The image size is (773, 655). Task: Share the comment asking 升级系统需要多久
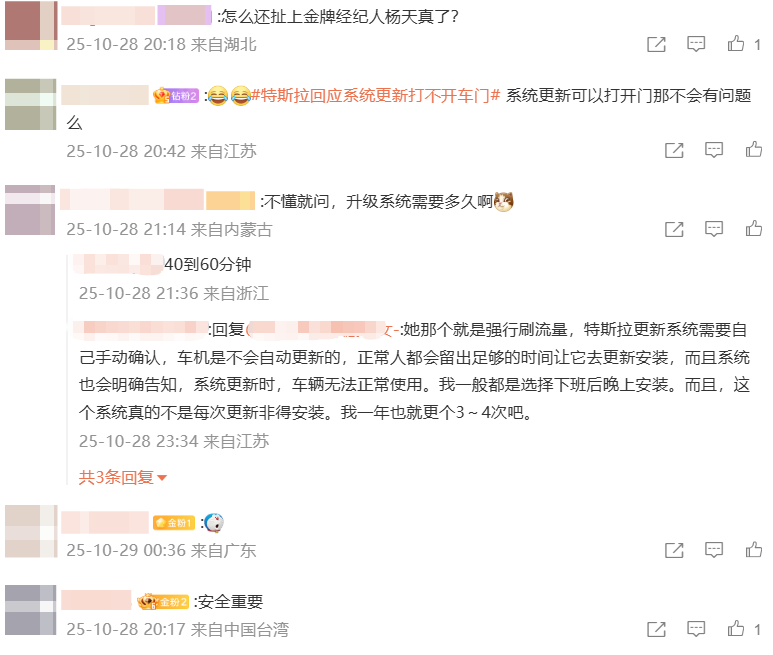click(x=674, y=229)
